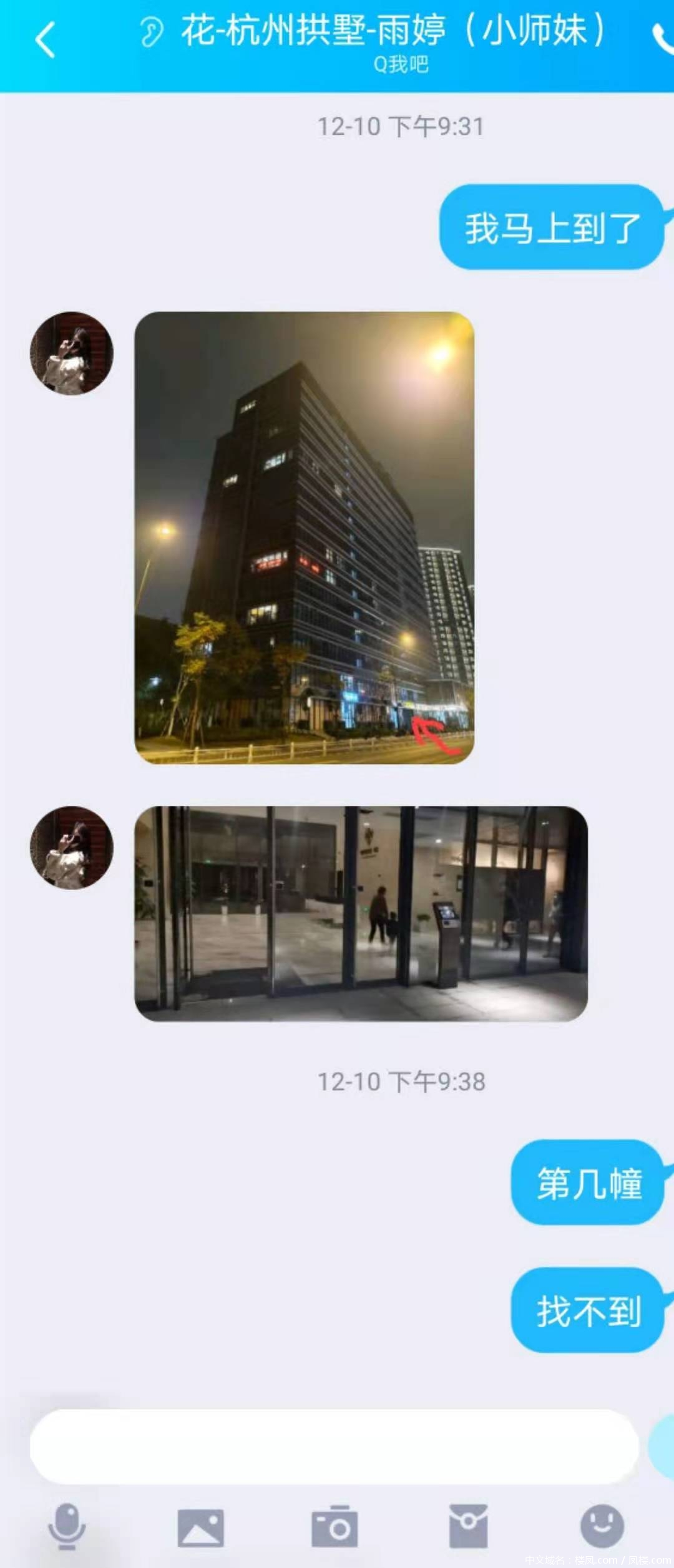Tap the message input field

tap(334, 1446)
